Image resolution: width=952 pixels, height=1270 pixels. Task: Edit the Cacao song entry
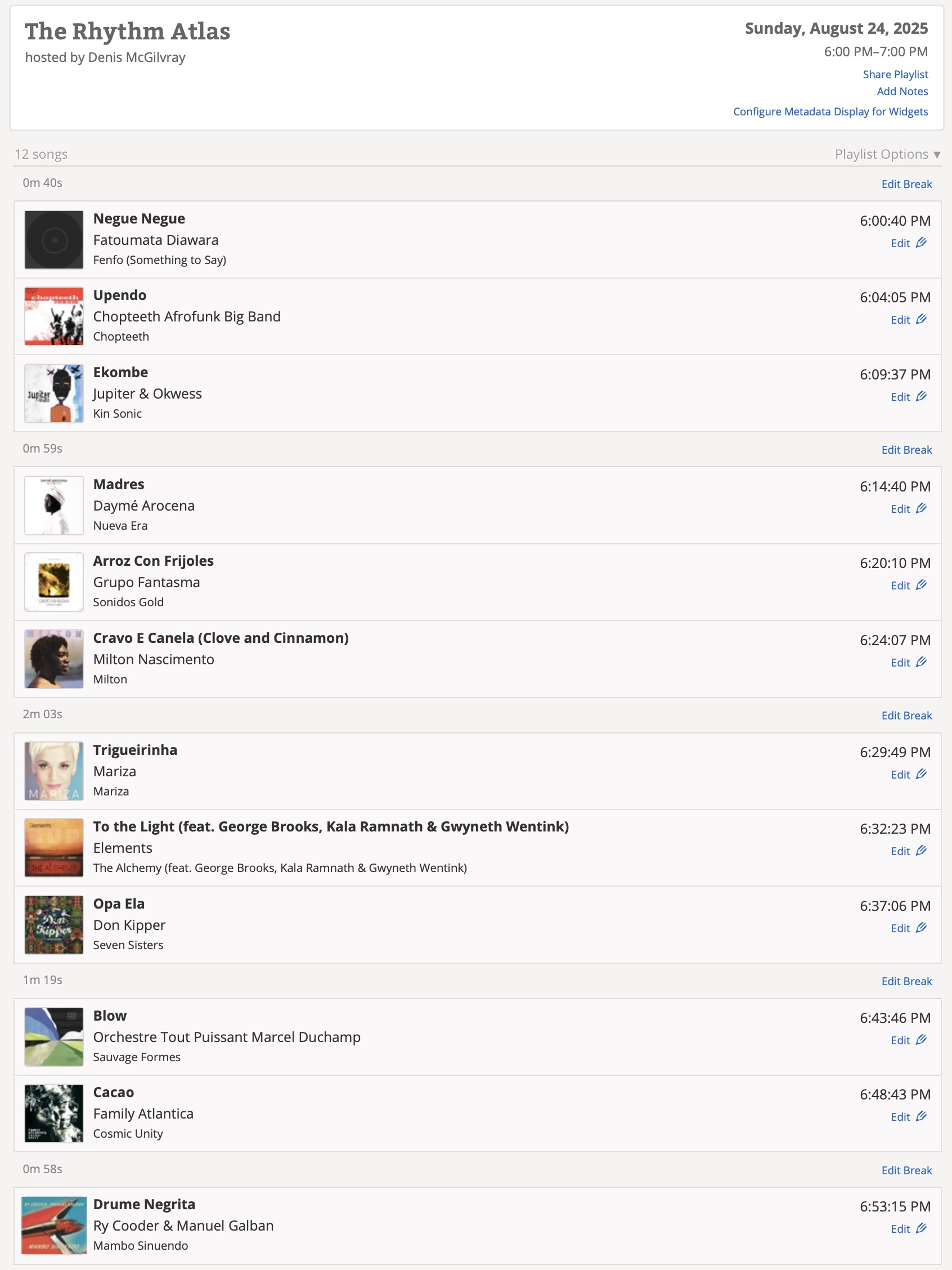pyautogui.click(x=908, y=1117)
